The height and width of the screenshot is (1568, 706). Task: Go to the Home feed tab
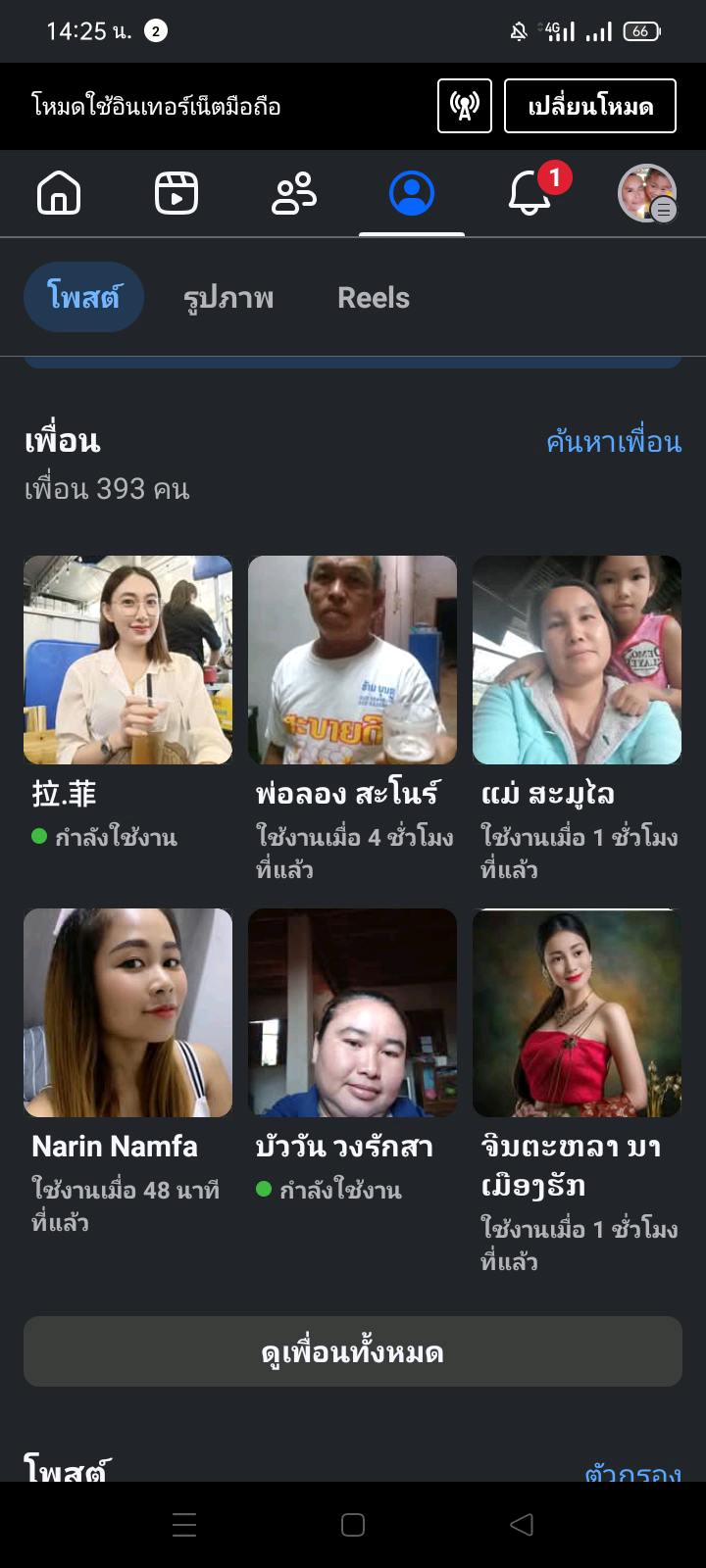[x=59, y=192]
